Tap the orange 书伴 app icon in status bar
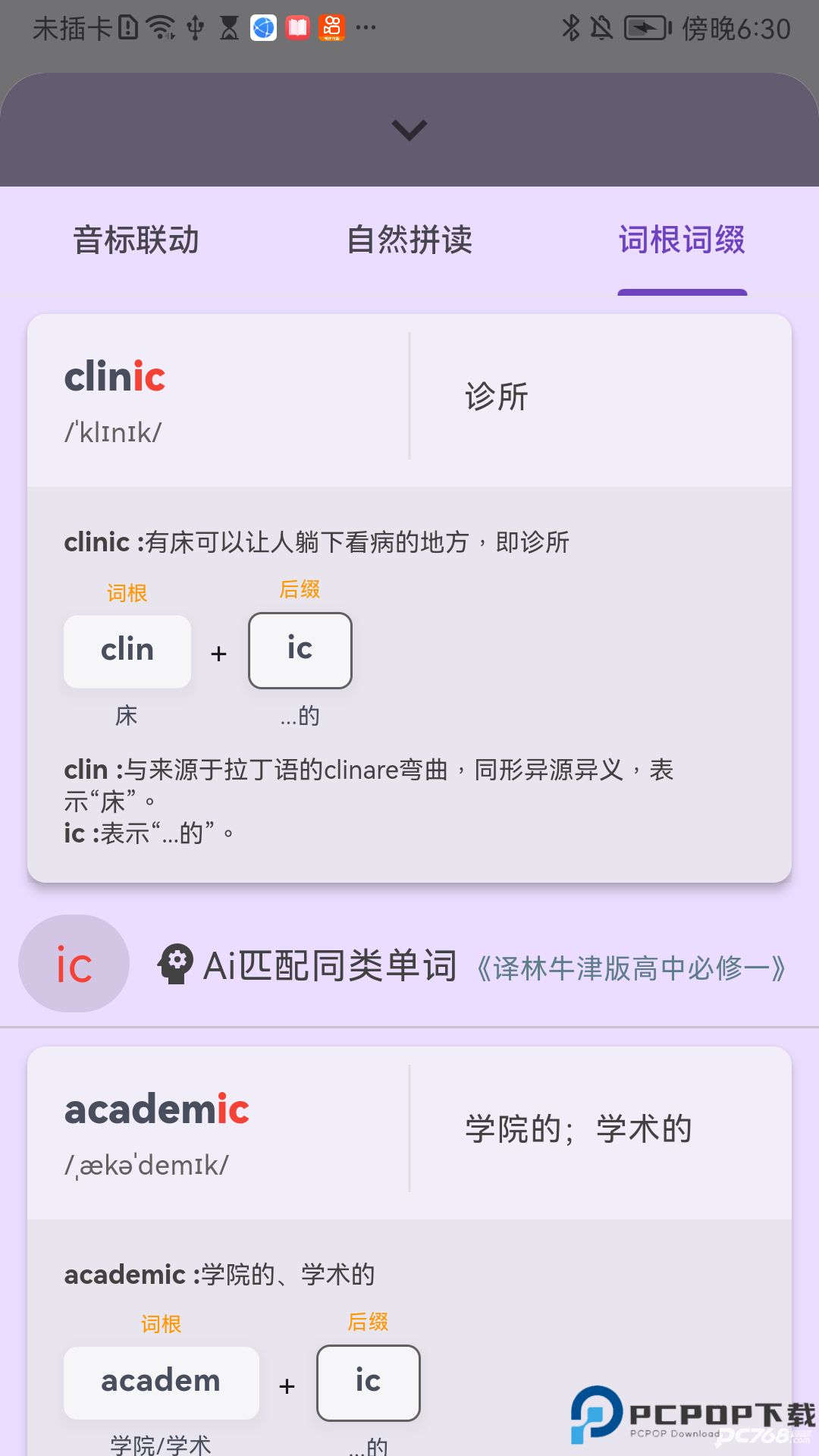This screenshot has width=819, height=1456. (331, 27)
